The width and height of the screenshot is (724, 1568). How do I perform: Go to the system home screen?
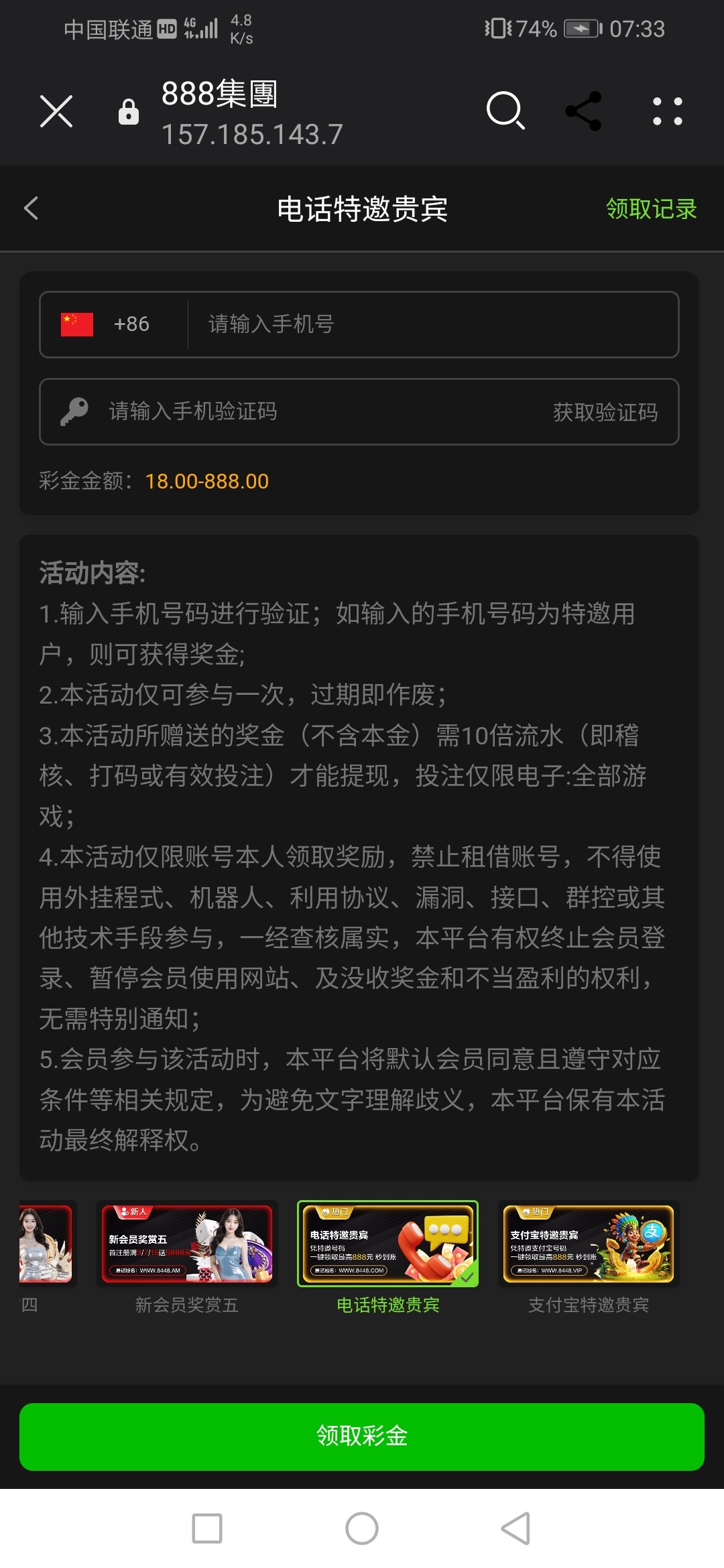pos(362,1528)
